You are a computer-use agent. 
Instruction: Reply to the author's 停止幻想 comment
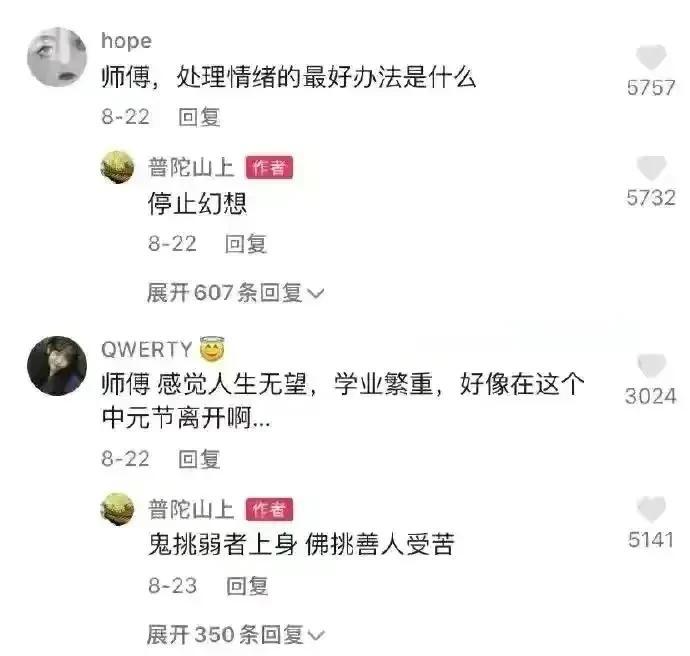click(245, 244)
